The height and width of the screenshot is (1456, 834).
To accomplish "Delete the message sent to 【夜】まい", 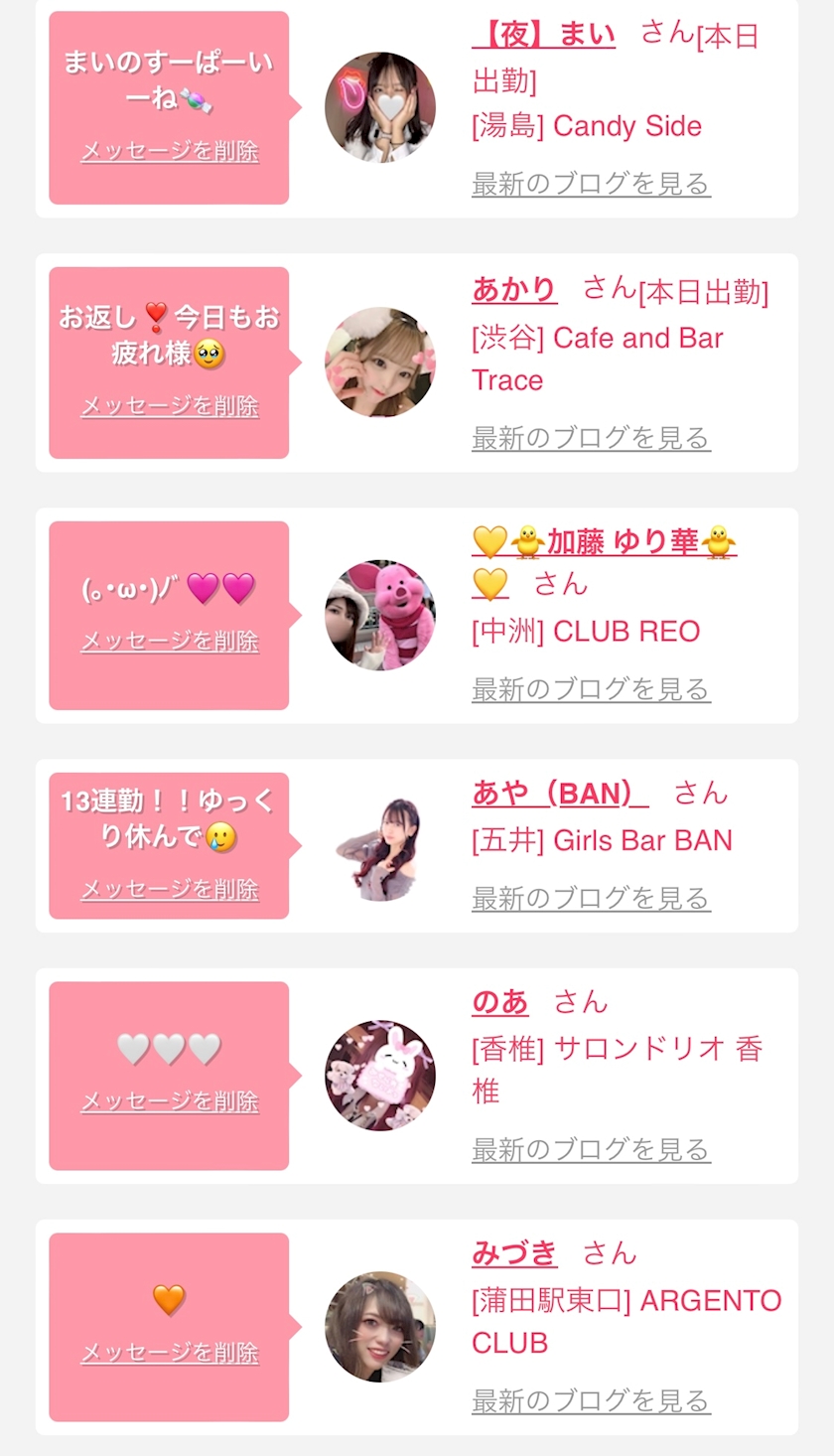I will [170, 152].
